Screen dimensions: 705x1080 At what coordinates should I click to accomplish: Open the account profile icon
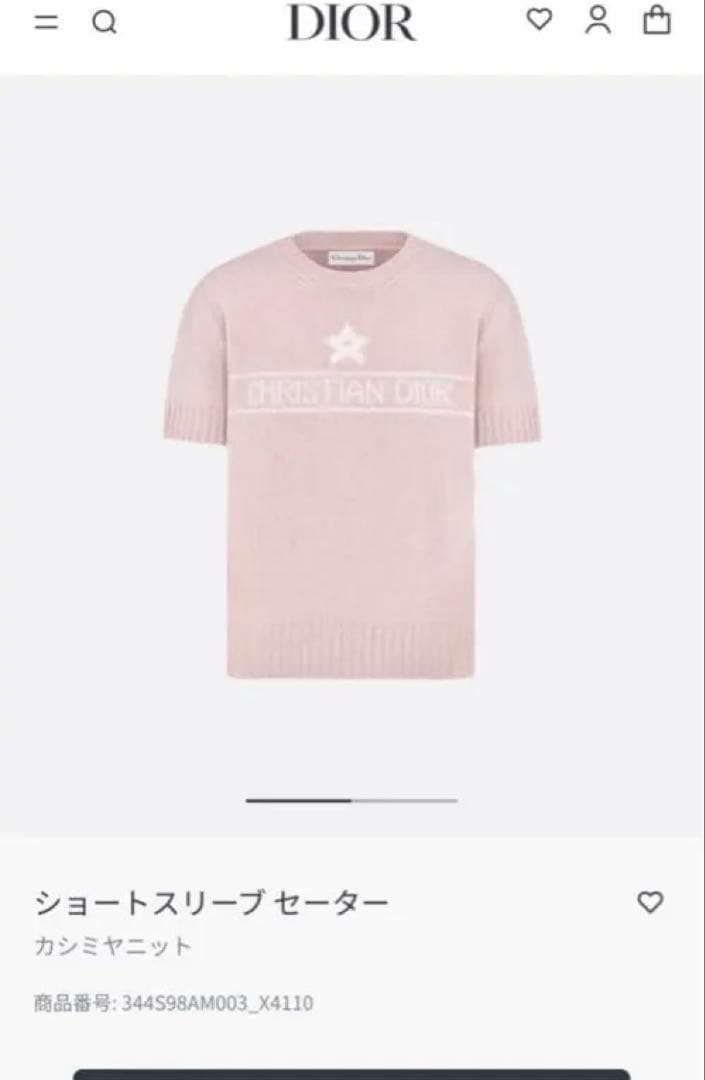598,20
